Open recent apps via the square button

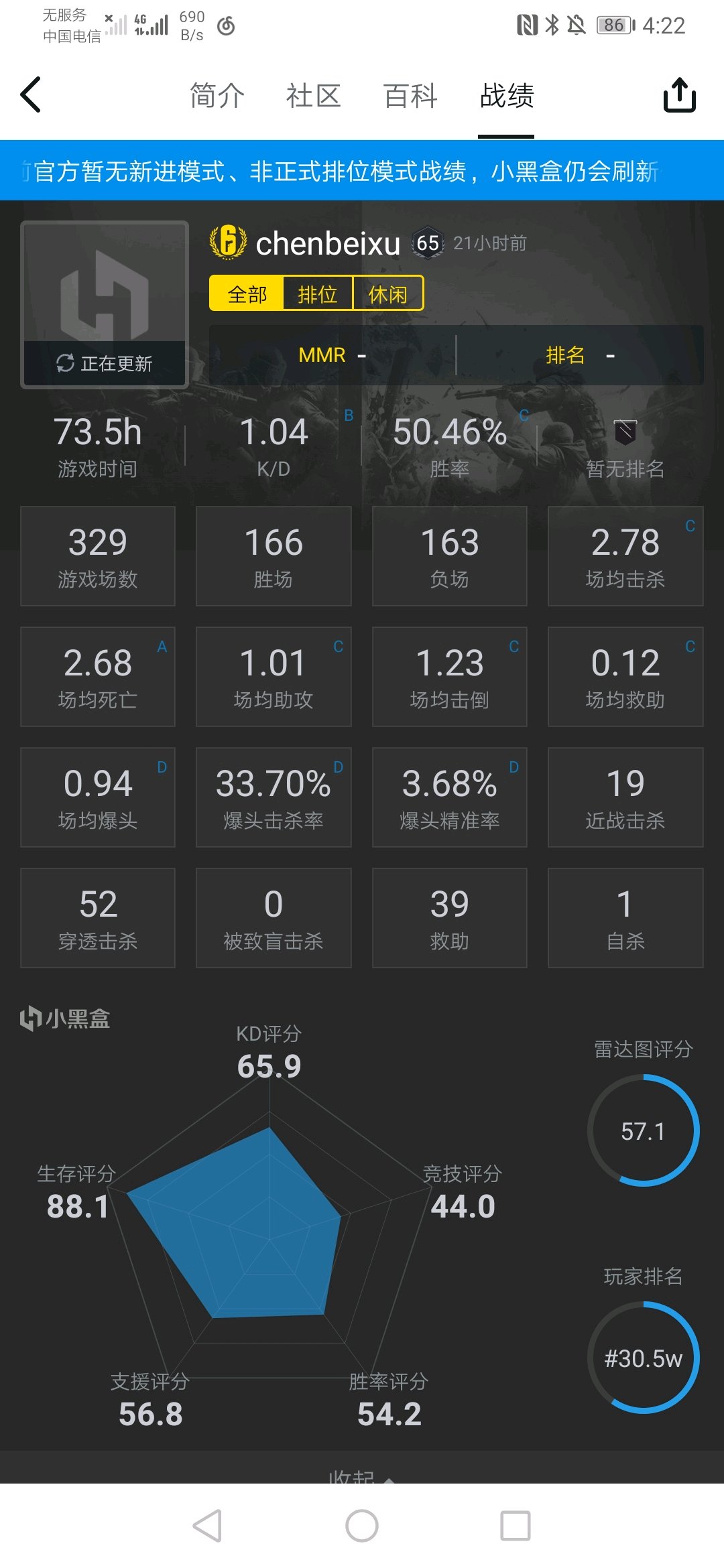pyautogui.click(x=516, y=1526)
